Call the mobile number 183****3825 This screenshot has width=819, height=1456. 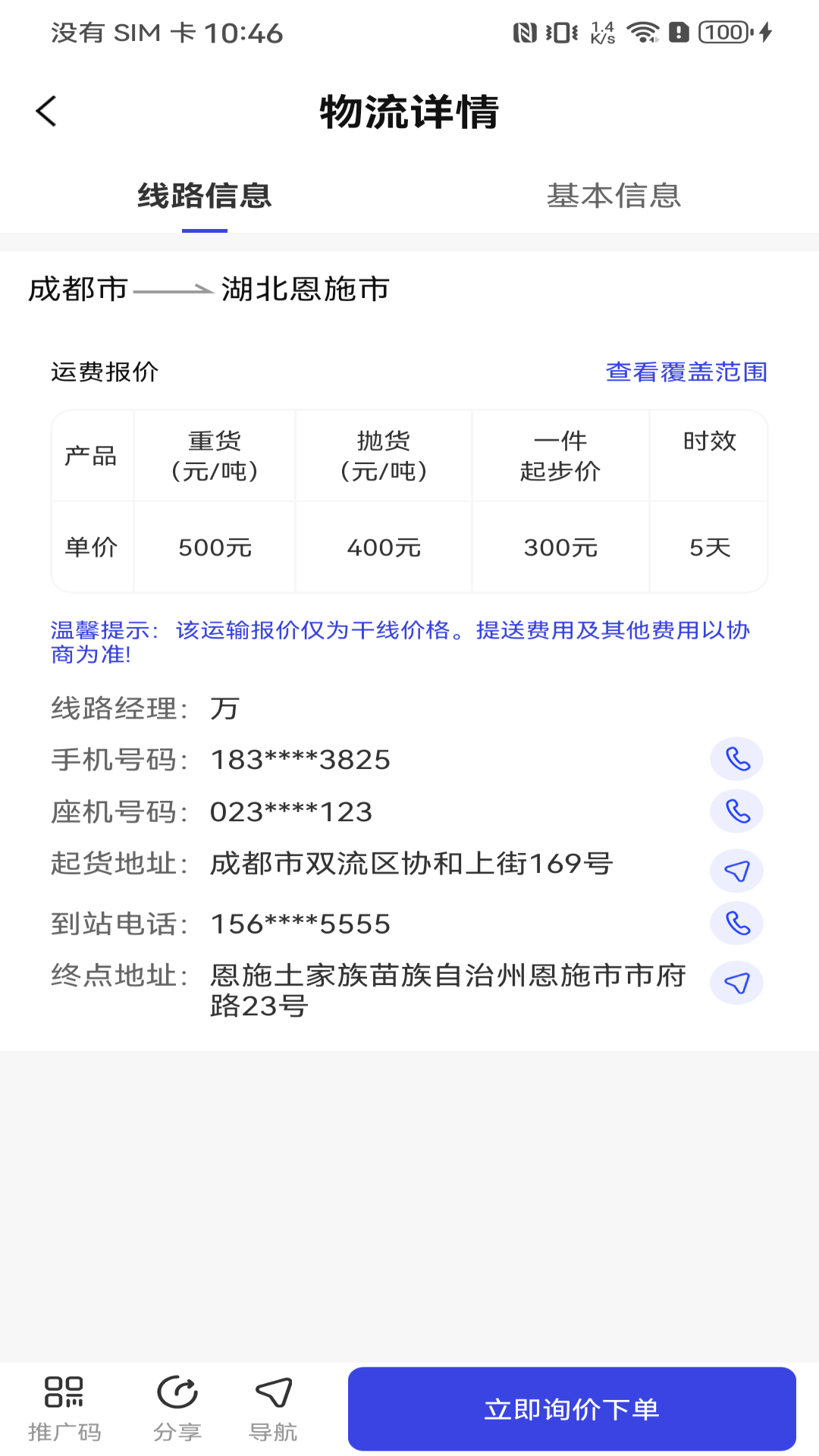coord(736,759)
